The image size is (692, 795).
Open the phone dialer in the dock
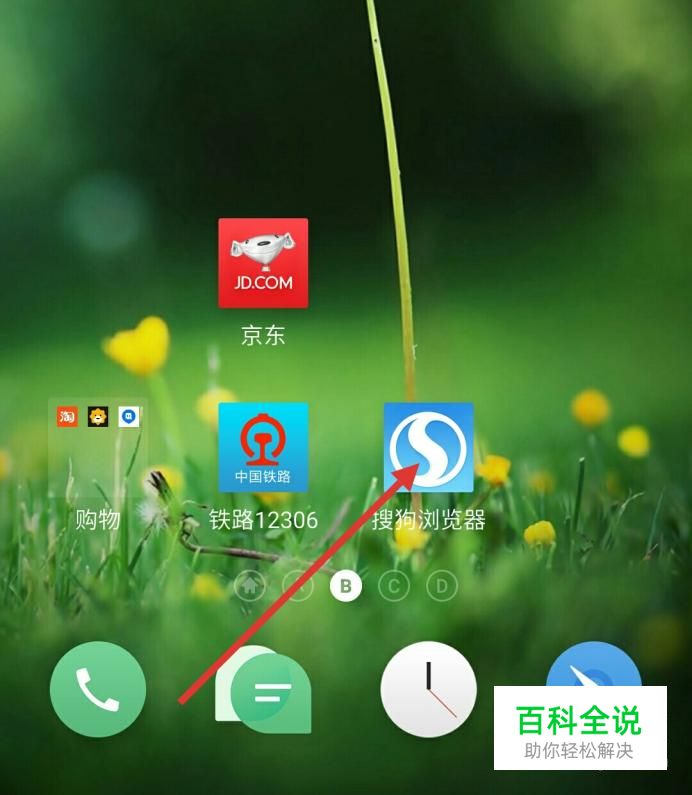click(98, 689)
